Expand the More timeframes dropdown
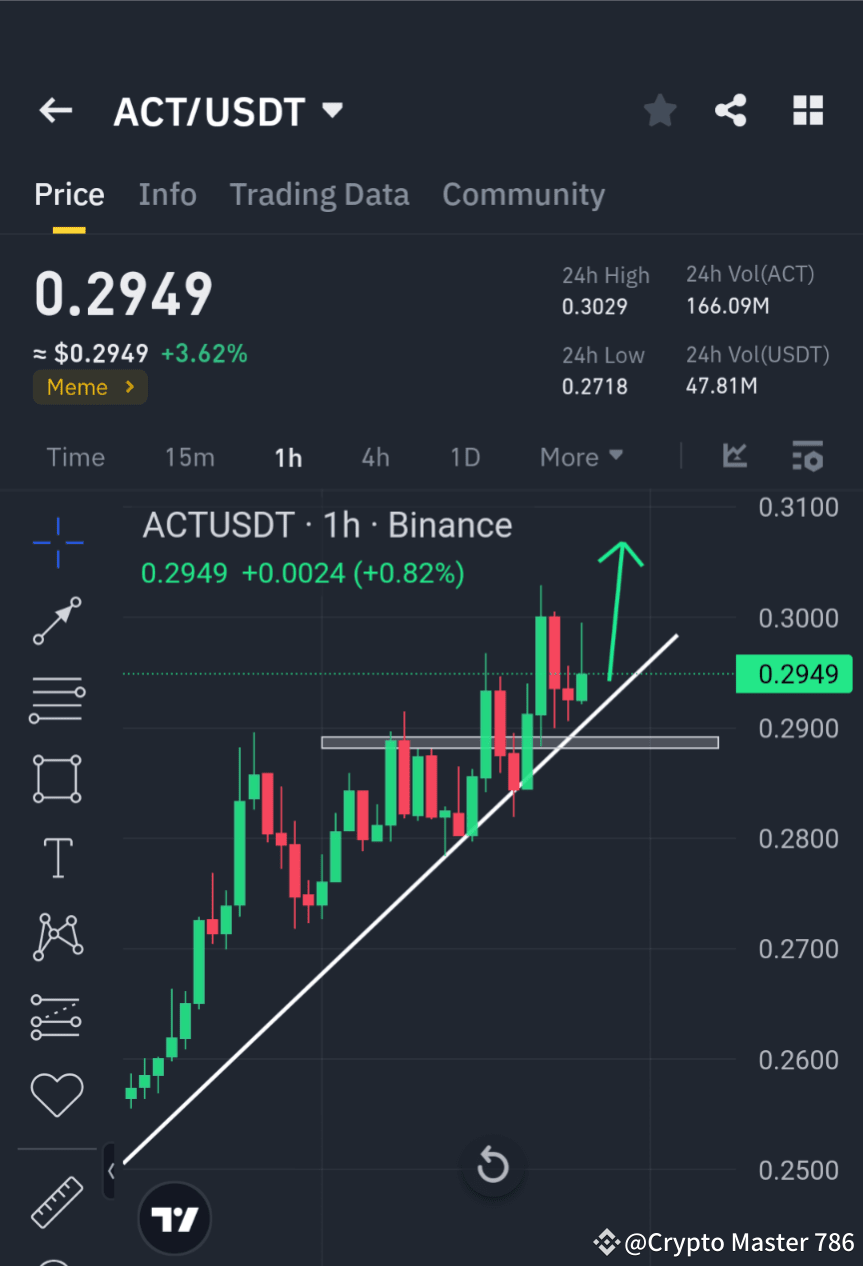Image resolution: width=863 pixels, height=1266 pixels. pos(580,457)
